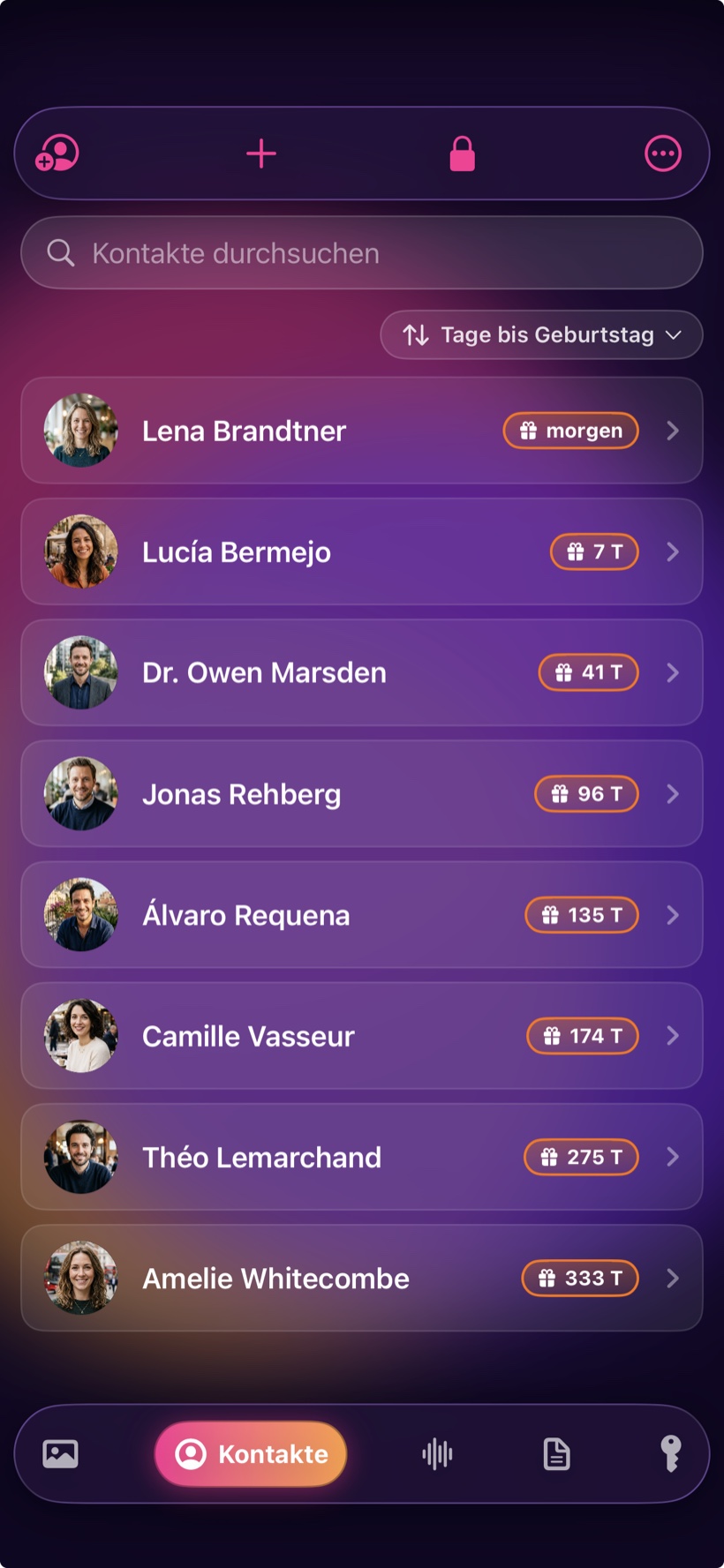Add a new contact with the plus icon

click(x=261, y=154)
